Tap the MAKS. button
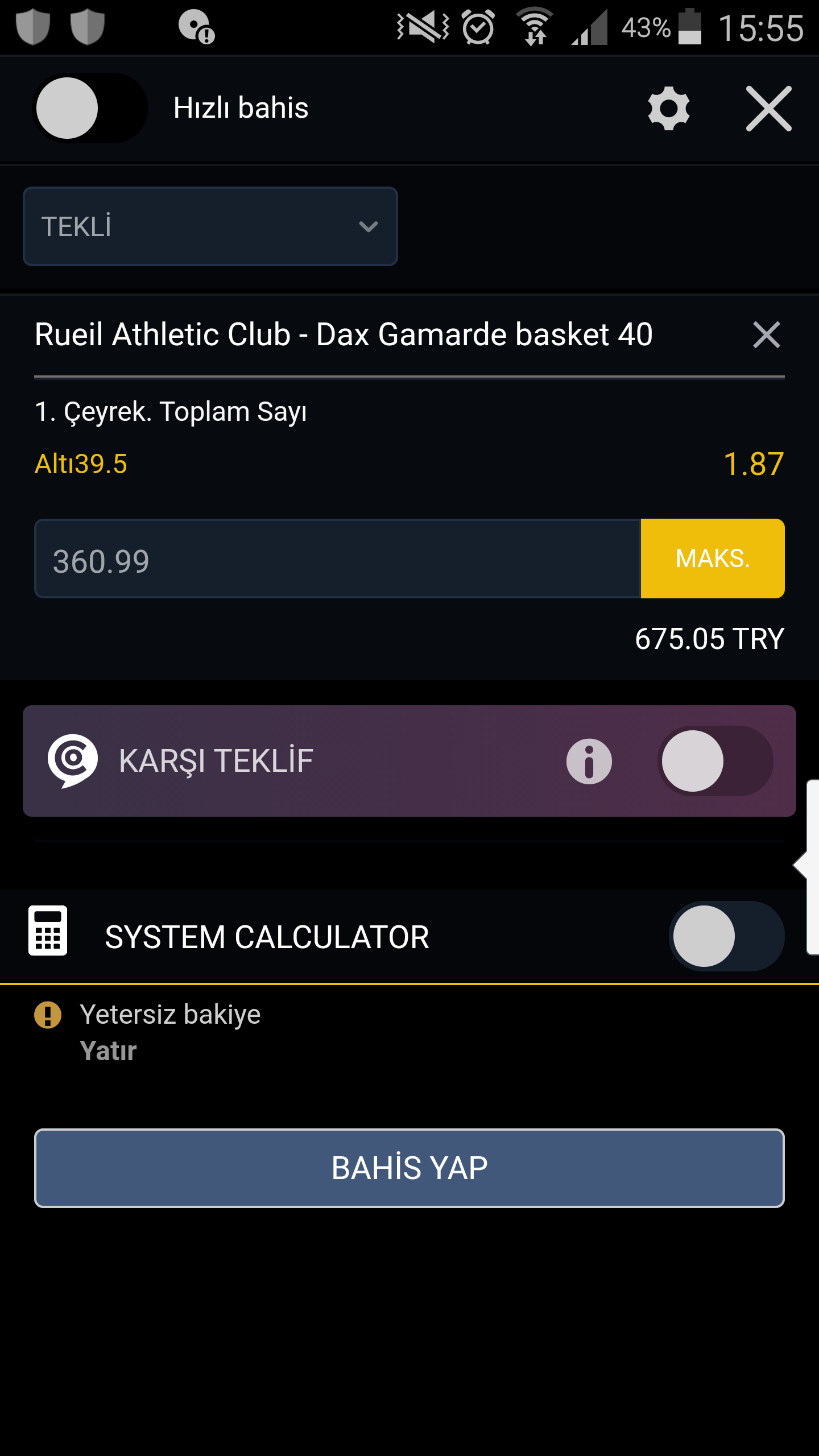Screen dimensions: 819x1456 (713, 559)
